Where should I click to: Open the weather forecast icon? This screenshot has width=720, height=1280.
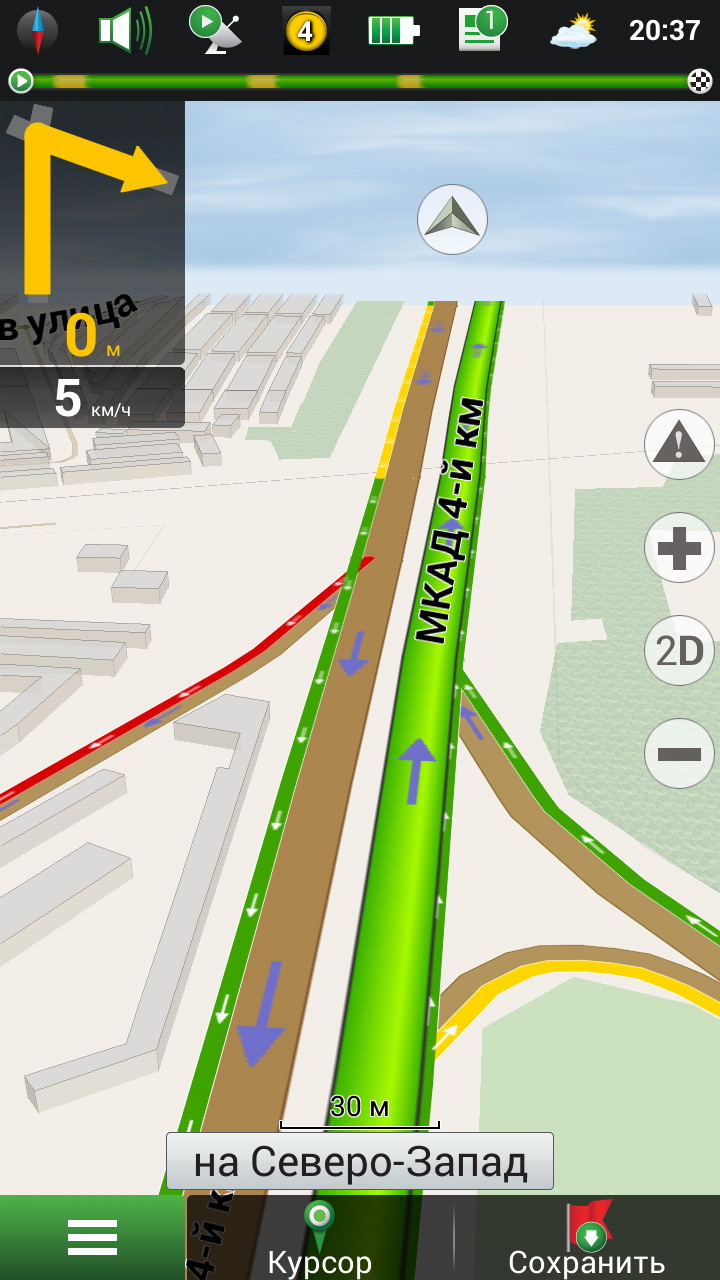pos(573,31)
